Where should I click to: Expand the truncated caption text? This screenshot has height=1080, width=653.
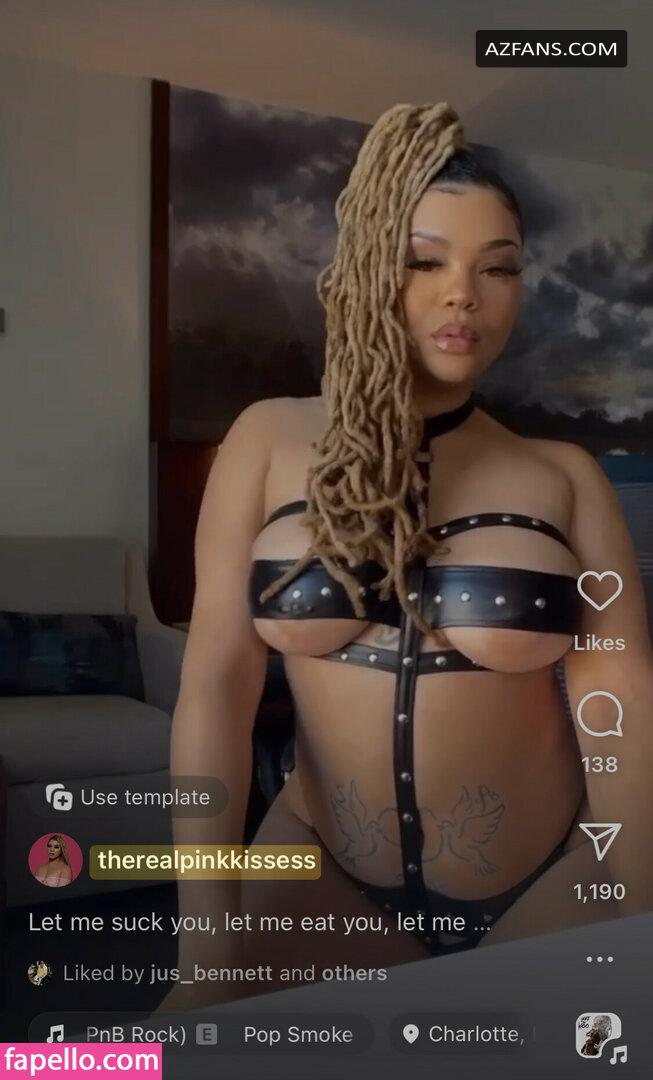click(259, 922)
